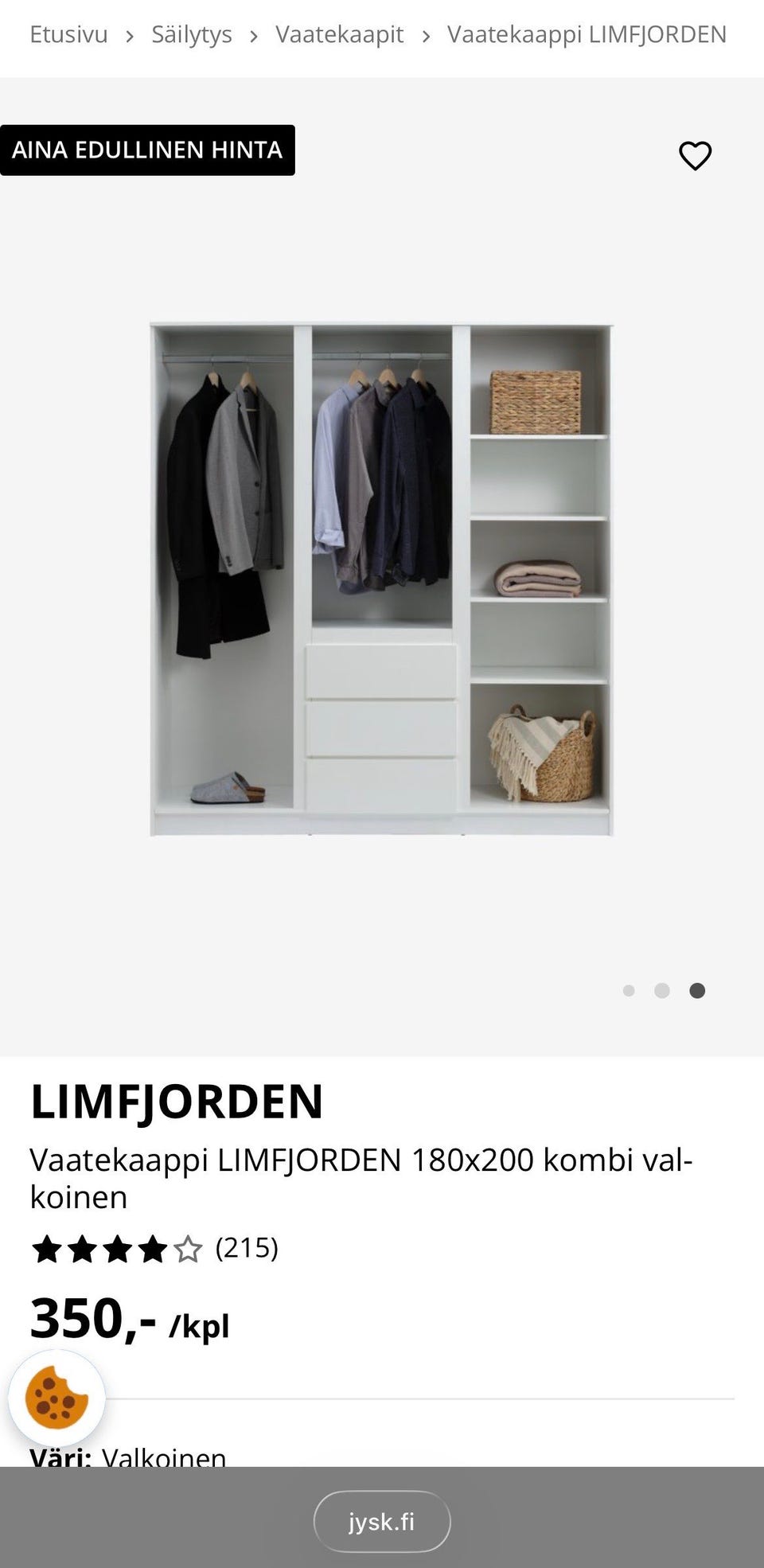Tap the jysk.fi address pill
The width and height of the screenshot is (764, 1568).
382,1522
